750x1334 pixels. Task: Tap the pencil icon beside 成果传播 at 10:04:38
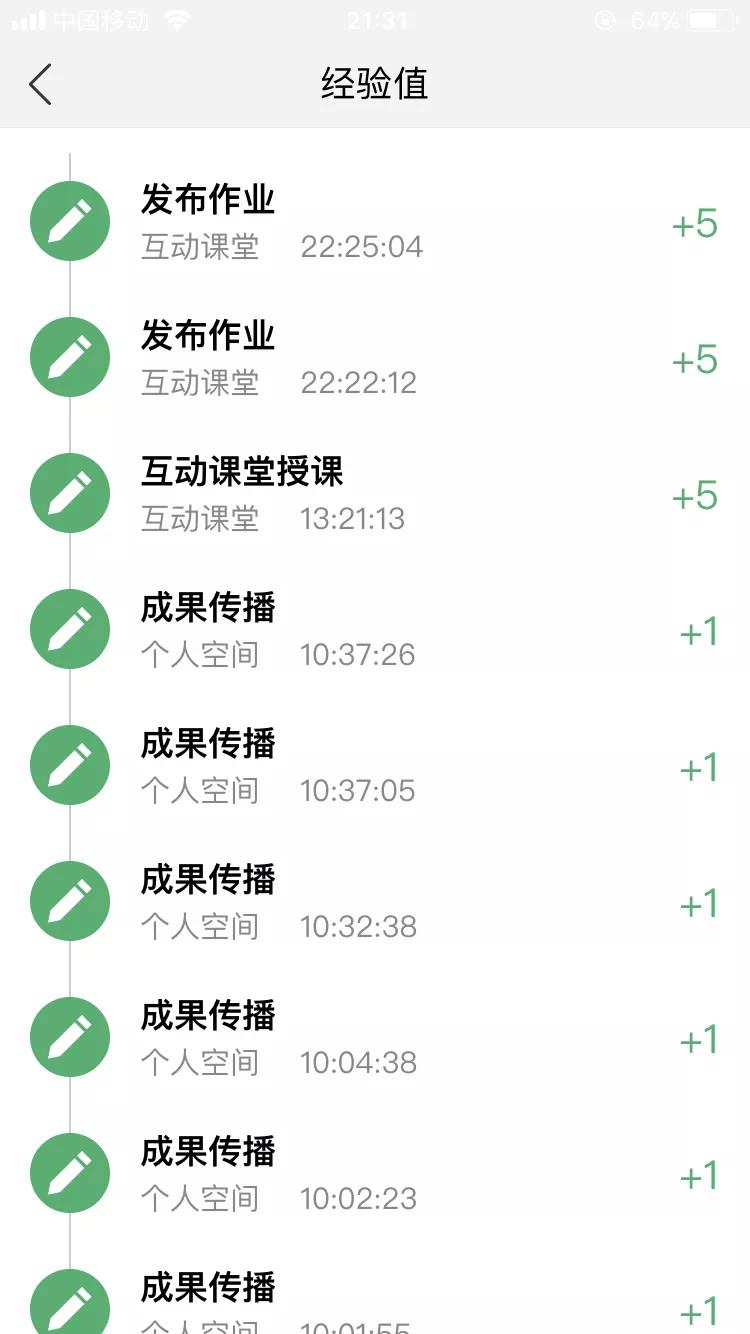coord(69,1036)
